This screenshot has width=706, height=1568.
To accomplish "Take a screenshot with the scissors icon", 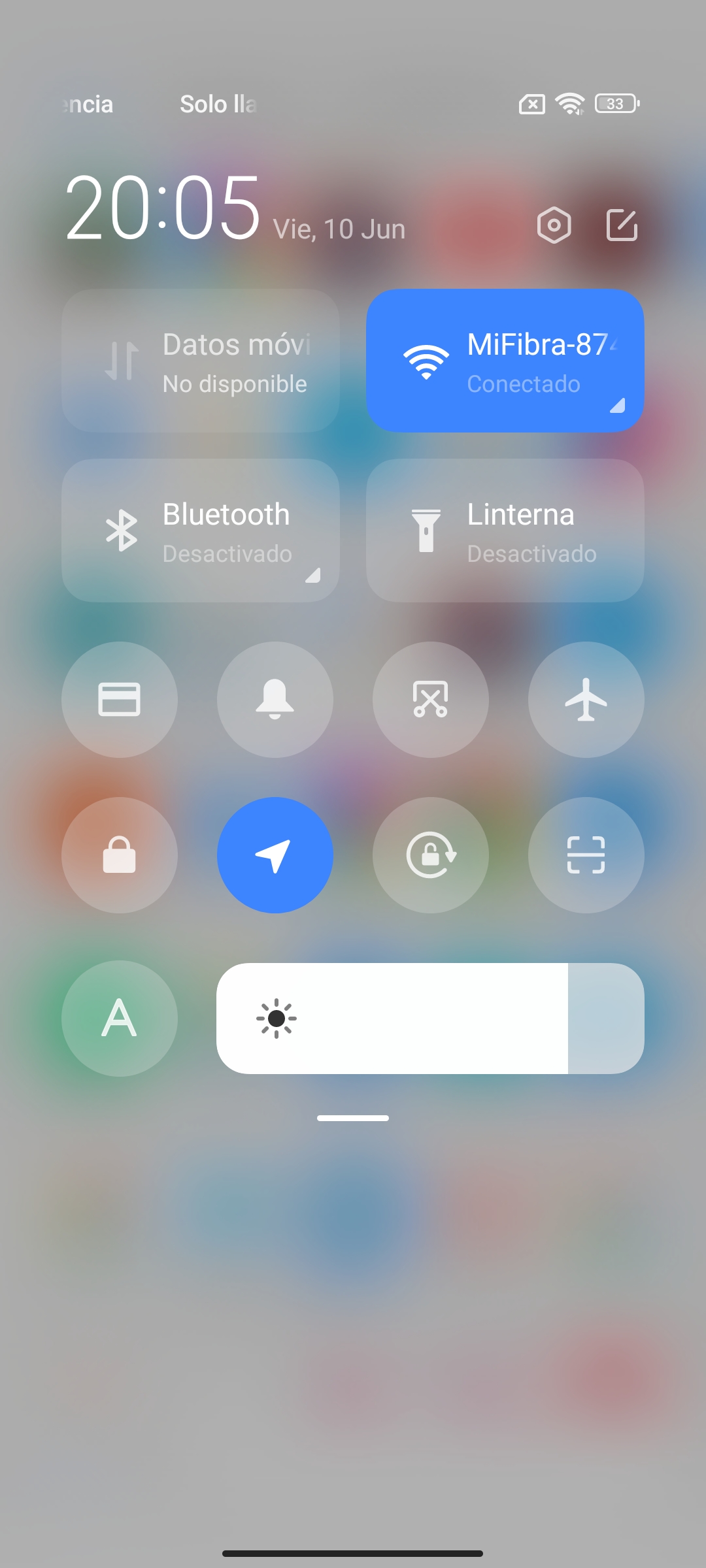I will (x=431, y=700).
